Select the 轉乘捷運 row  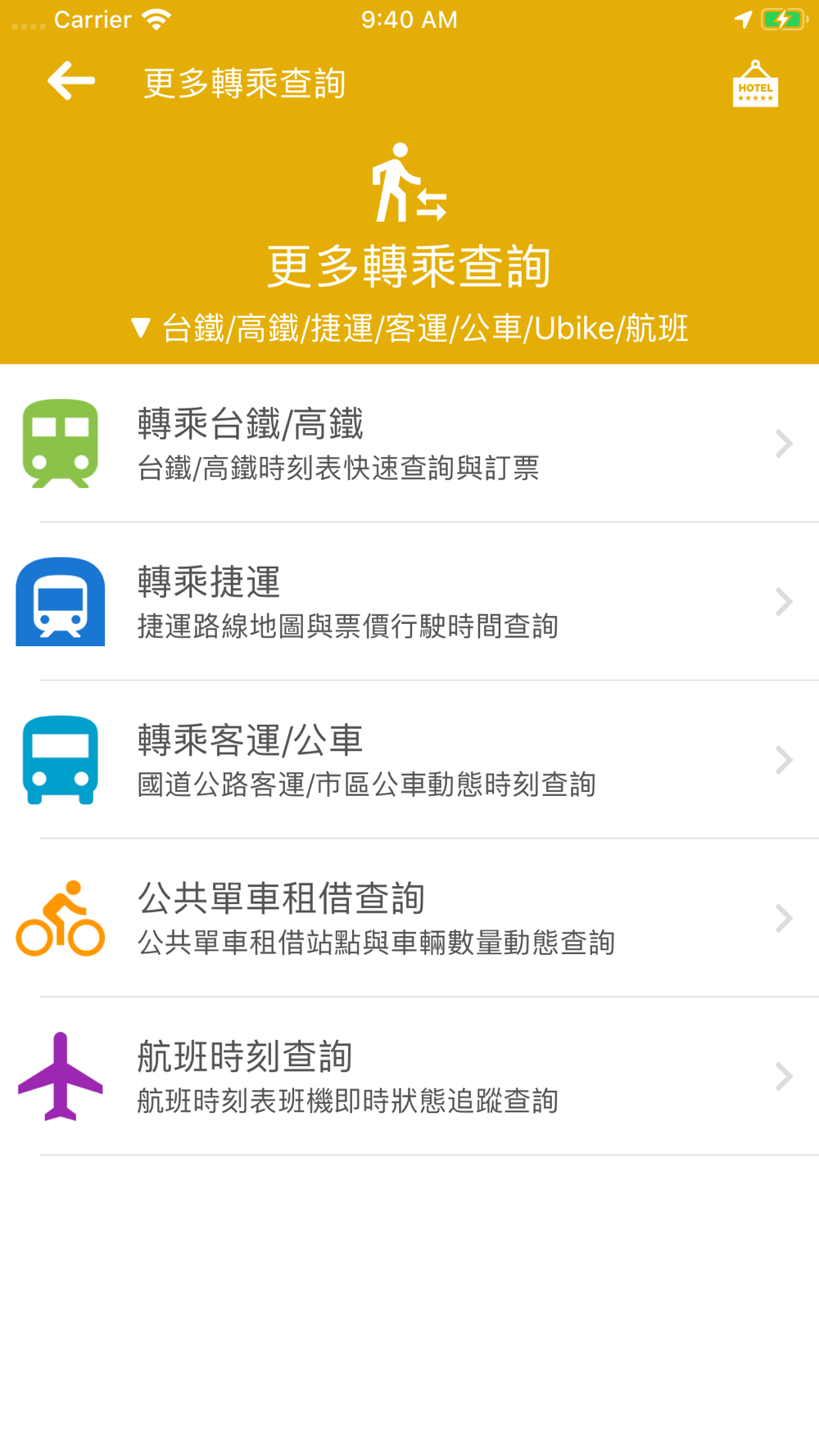point(409,602)
